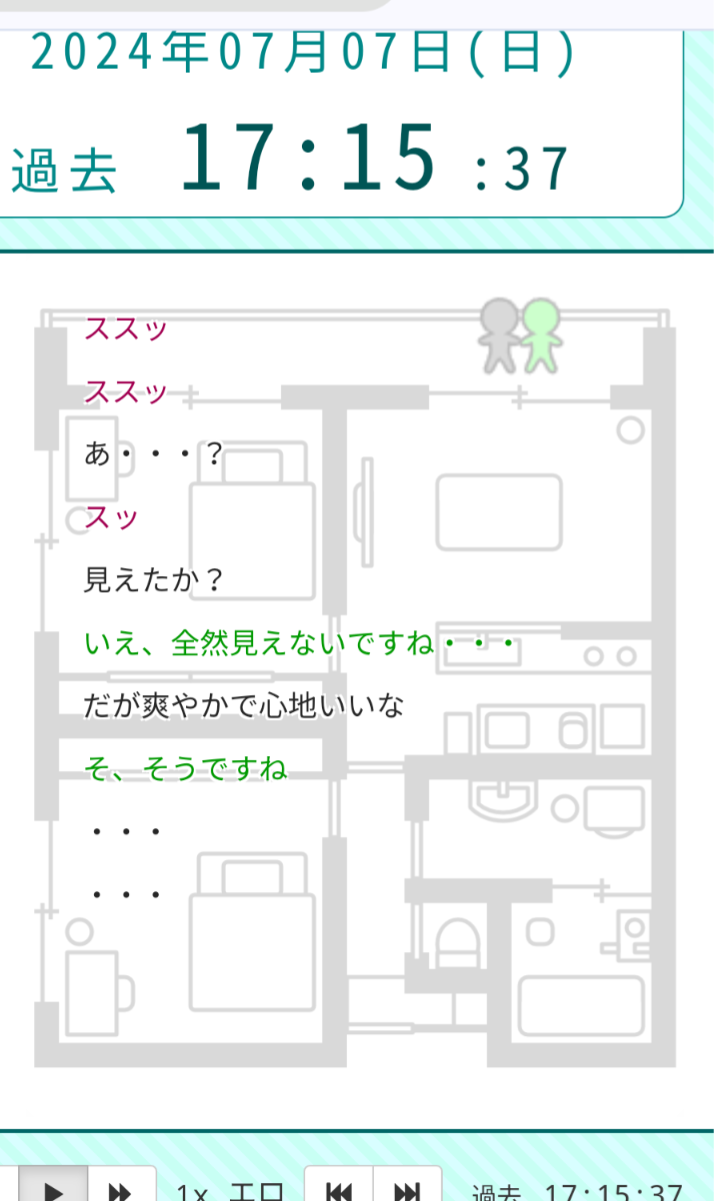Skip to next with the skip-forward button
Image resolution: width=714 pixels, height=1201 pixels.
pos(406,1190)
